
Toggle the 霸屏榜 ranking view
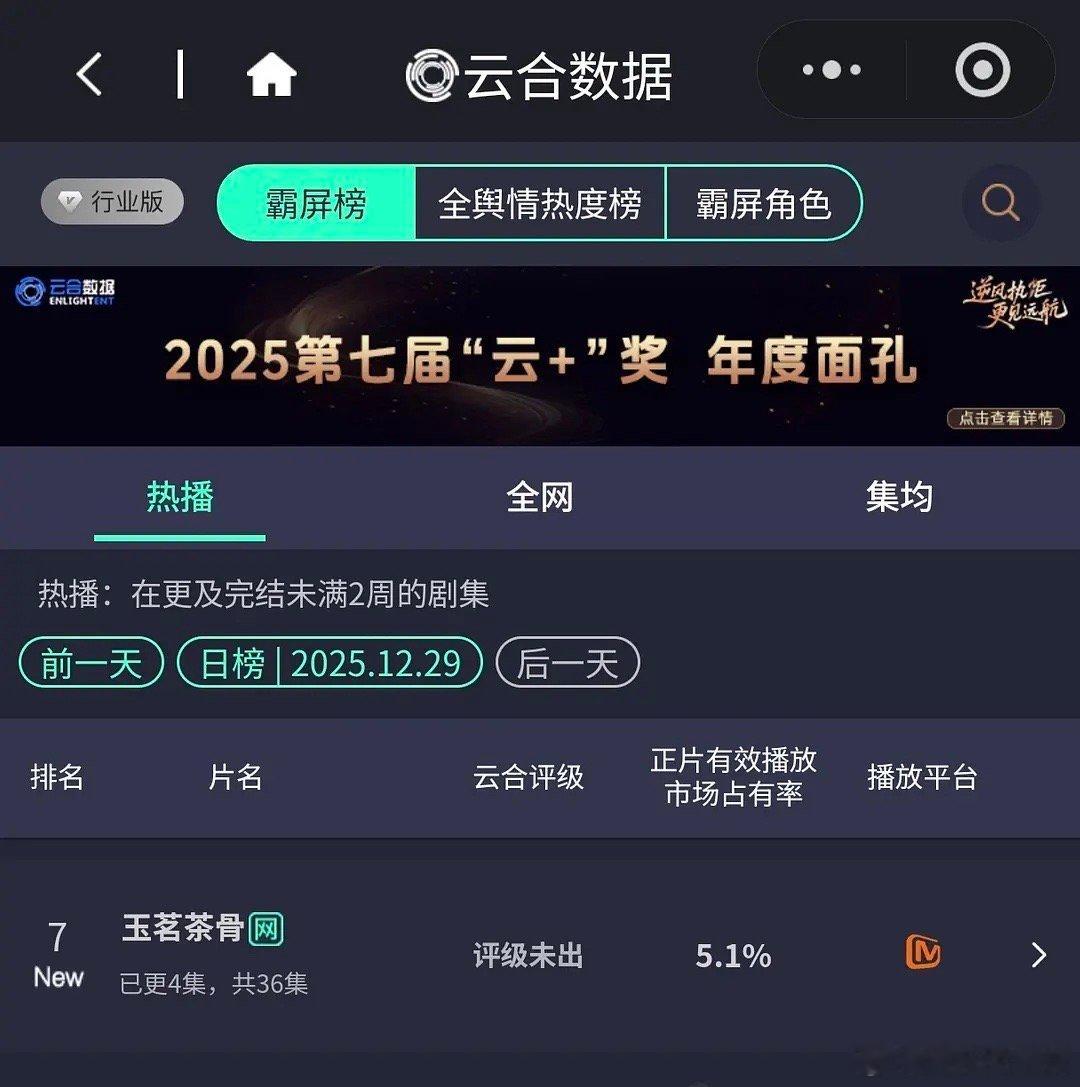click(x=317, y=202)
